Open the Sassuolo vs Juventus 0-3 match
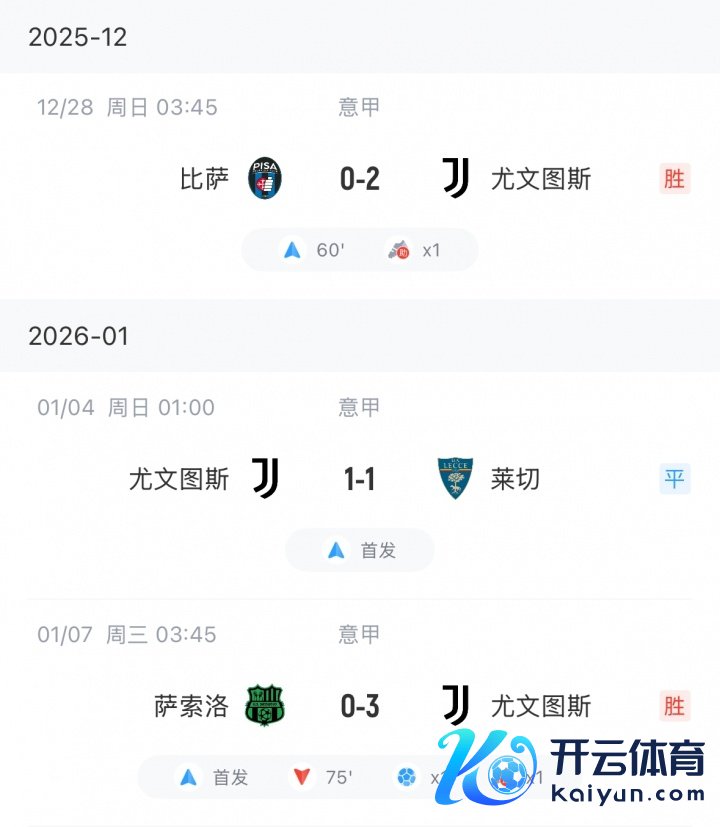The height and width of the screenshot is (827, 720). tap(360, 707)
